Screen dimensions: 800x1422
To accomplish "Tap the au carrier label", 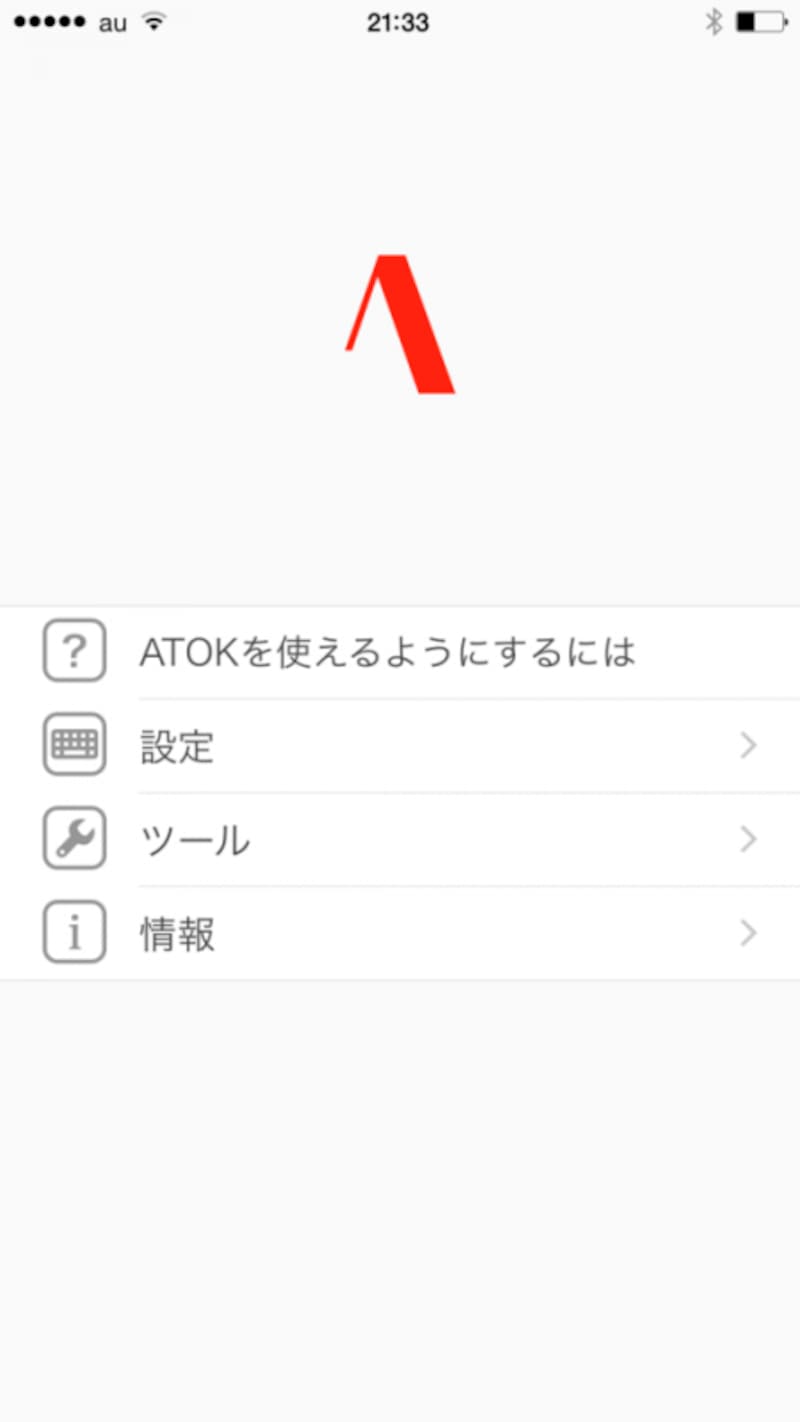I will 113,22.
